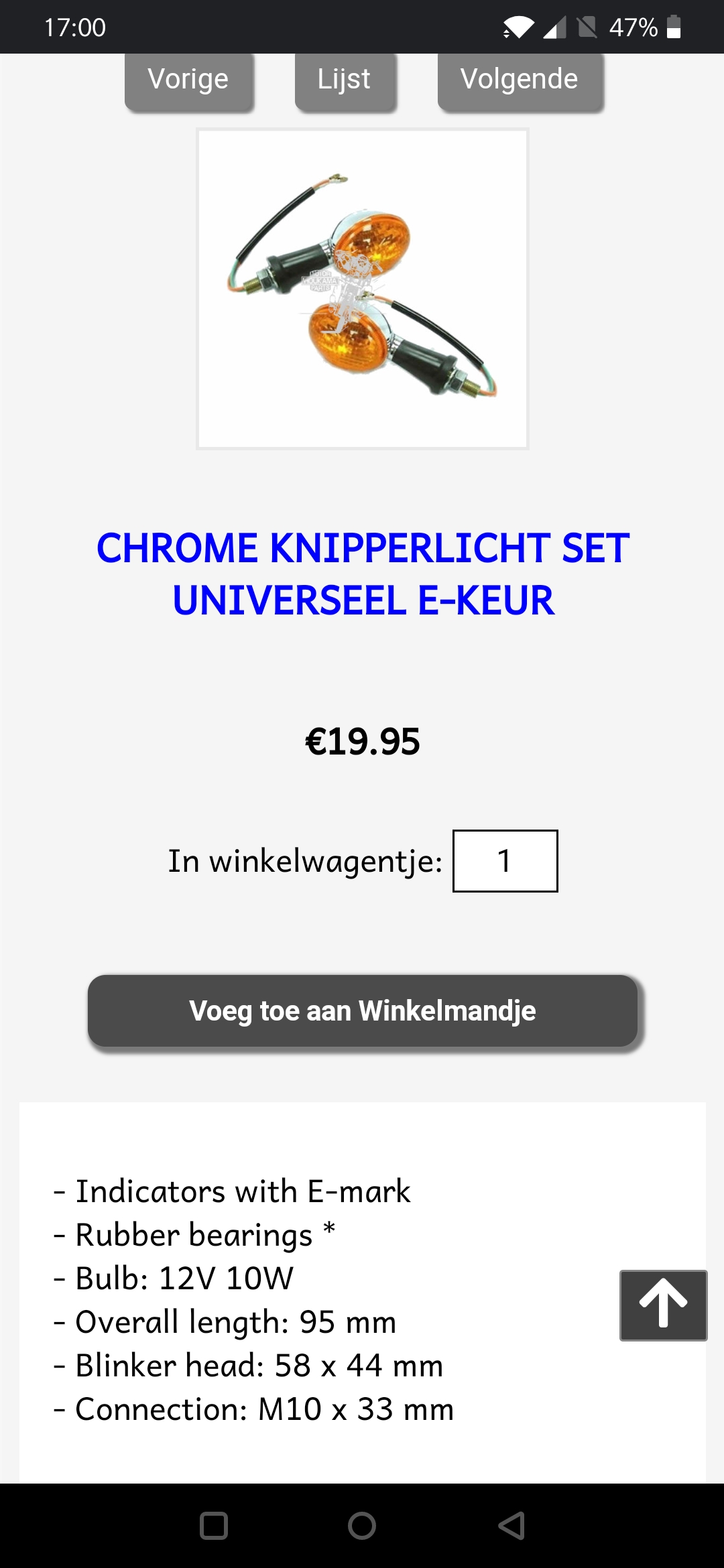Viewport: 724px width, 1568px height.
Task: Go to the previous product with Vorige
Action: pyautogui.click(x=188, y=80)
